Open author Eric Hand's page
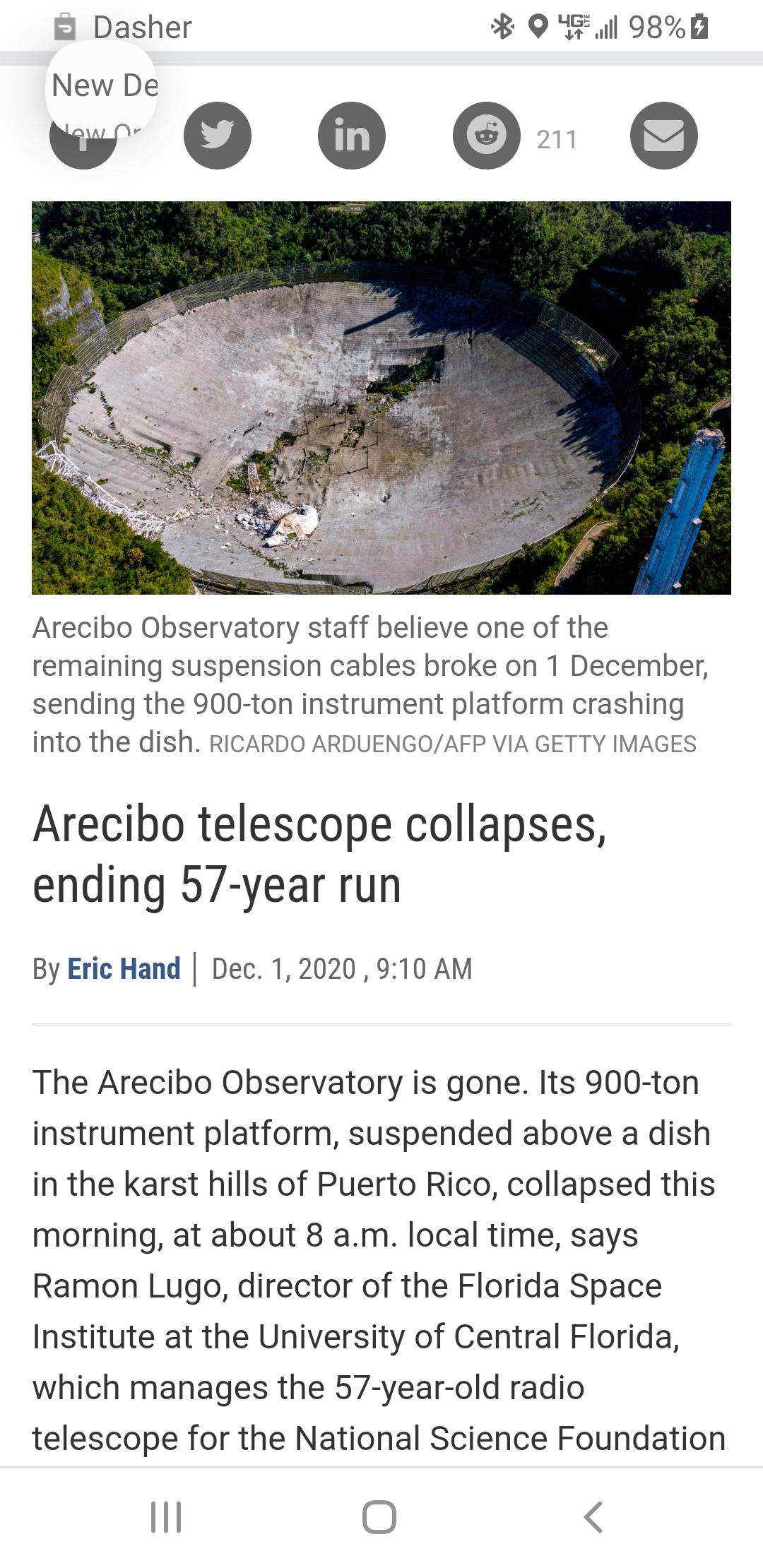Screen dimensions: 763x1568 pos(124,968)
